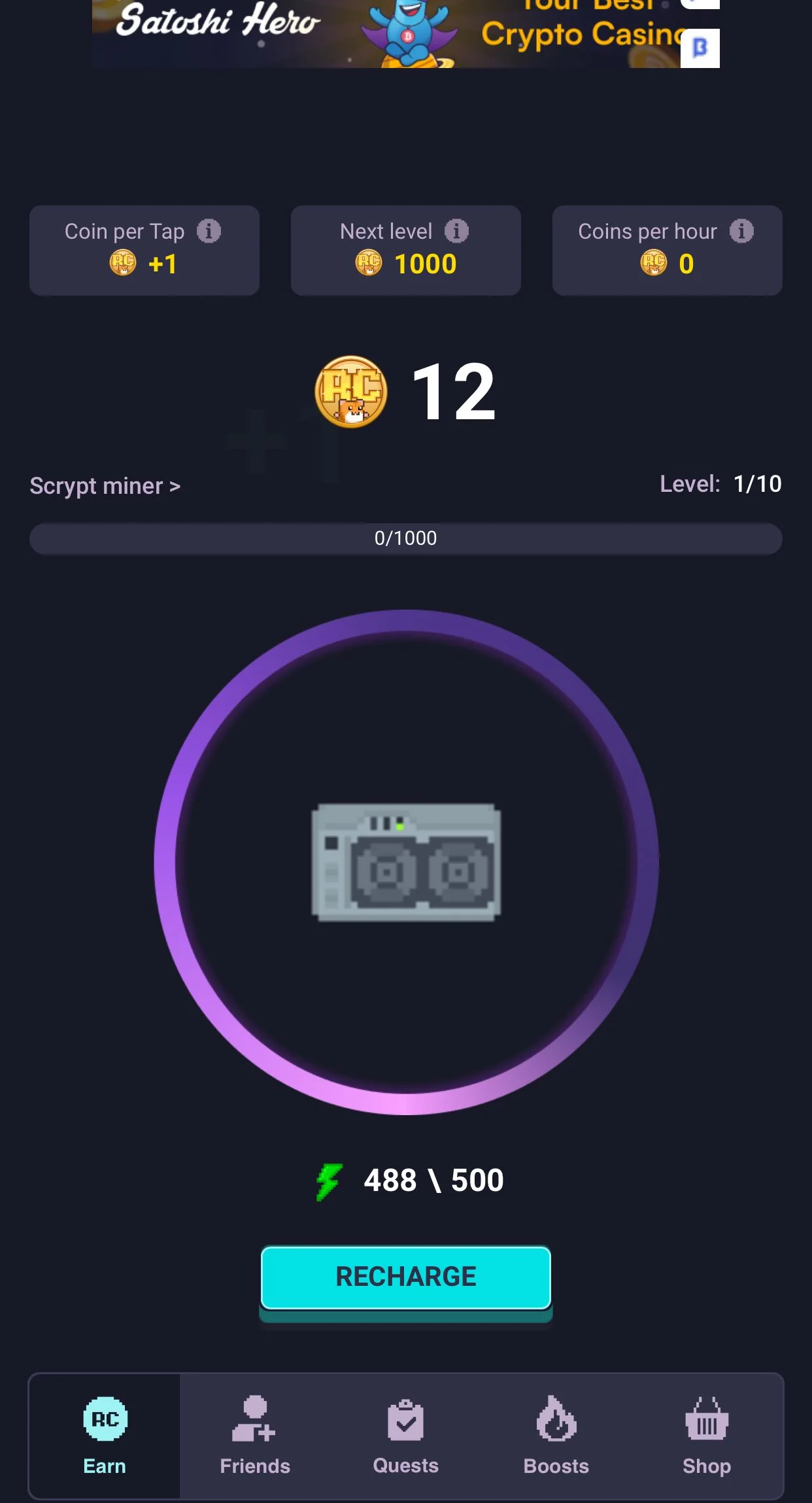Screen dimensions: 812x1503
Task: Open the Scrypt miner link
Action: pos(105,486)
